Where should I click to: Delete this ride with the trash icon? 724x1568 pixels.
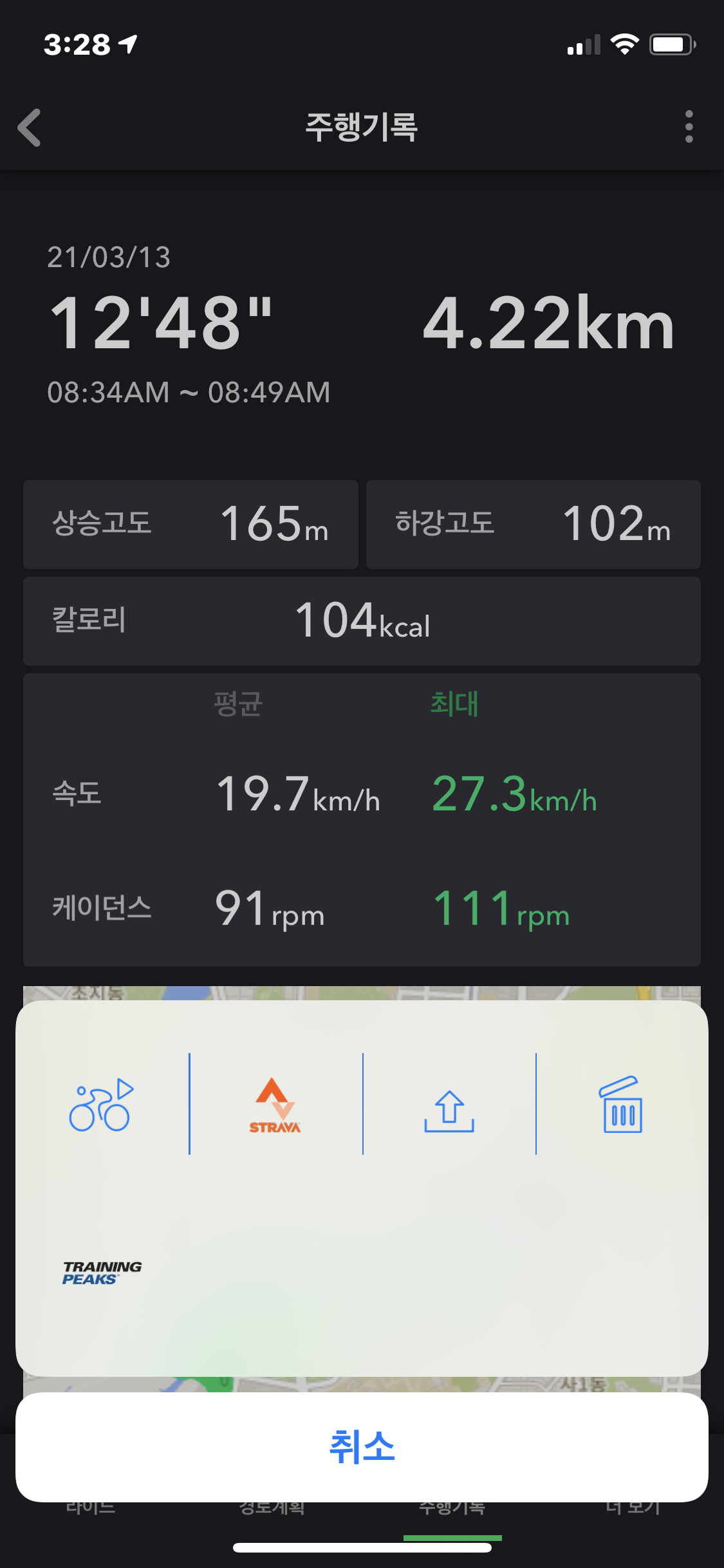pyautogui.click(x=621, y=1105)
